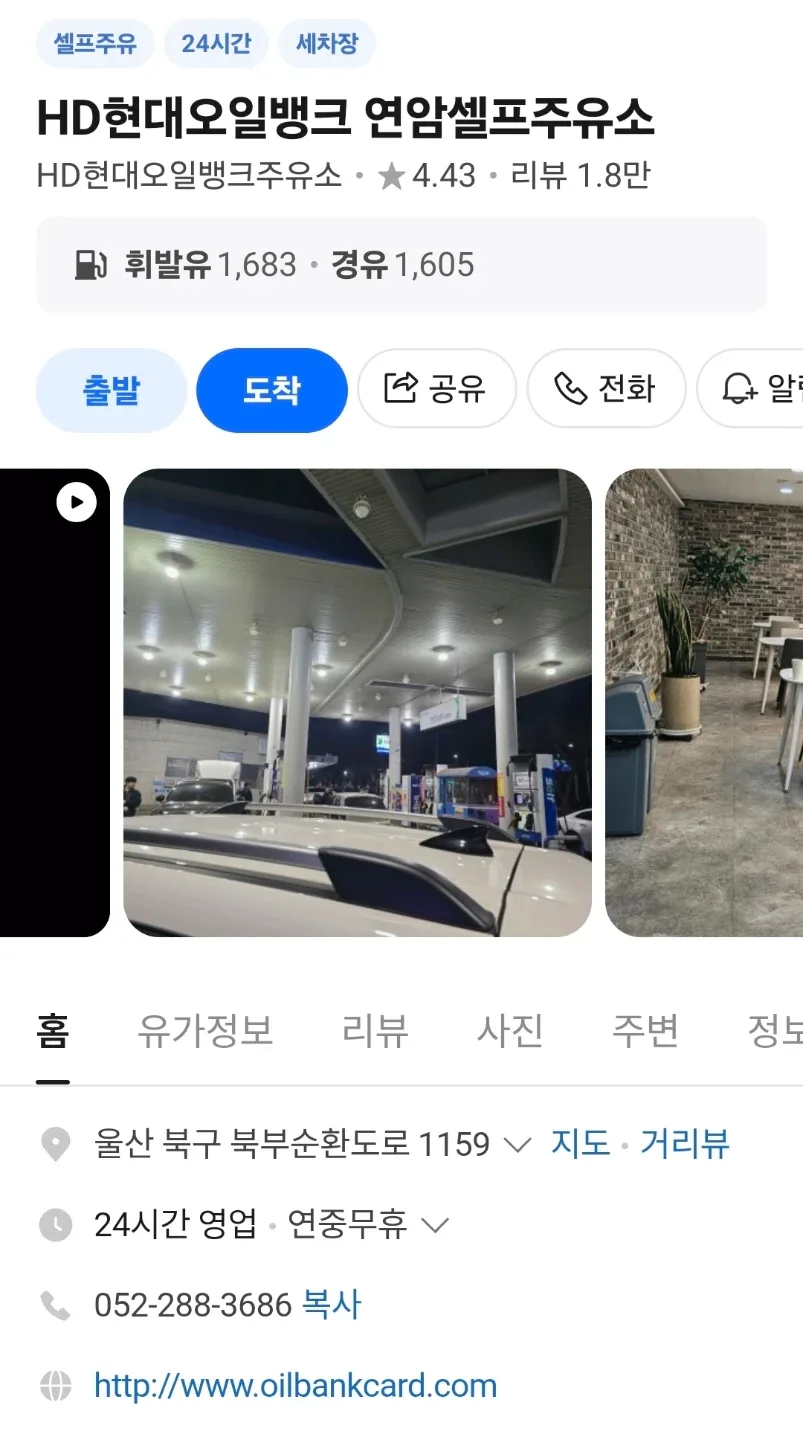Switch to the 유가정보 tab
This screenshot has height=1440, width=803.
(x=205, y=1030)
